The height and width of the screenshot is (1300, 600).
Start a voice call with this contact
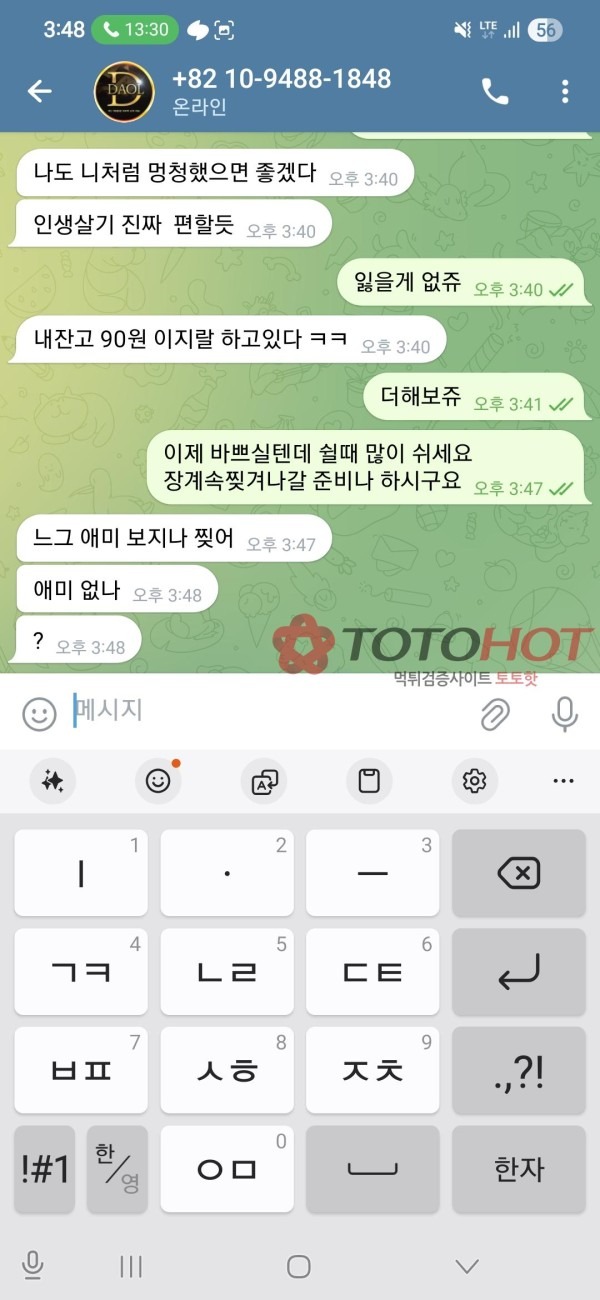click(495, 92)
